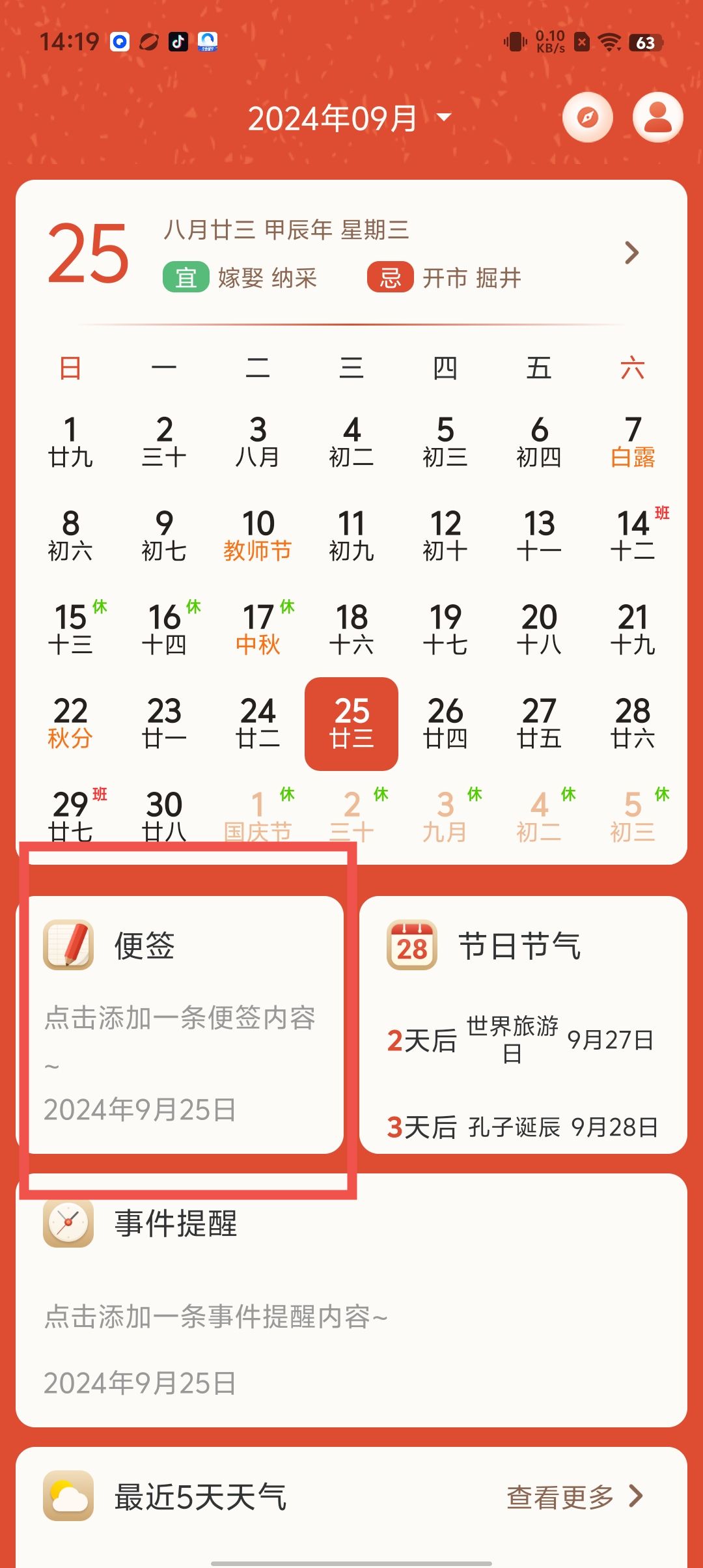The width and height of the screenshot is (703, 1568).
Task: Open today's almanac details arrow
Action: (631, 253)
